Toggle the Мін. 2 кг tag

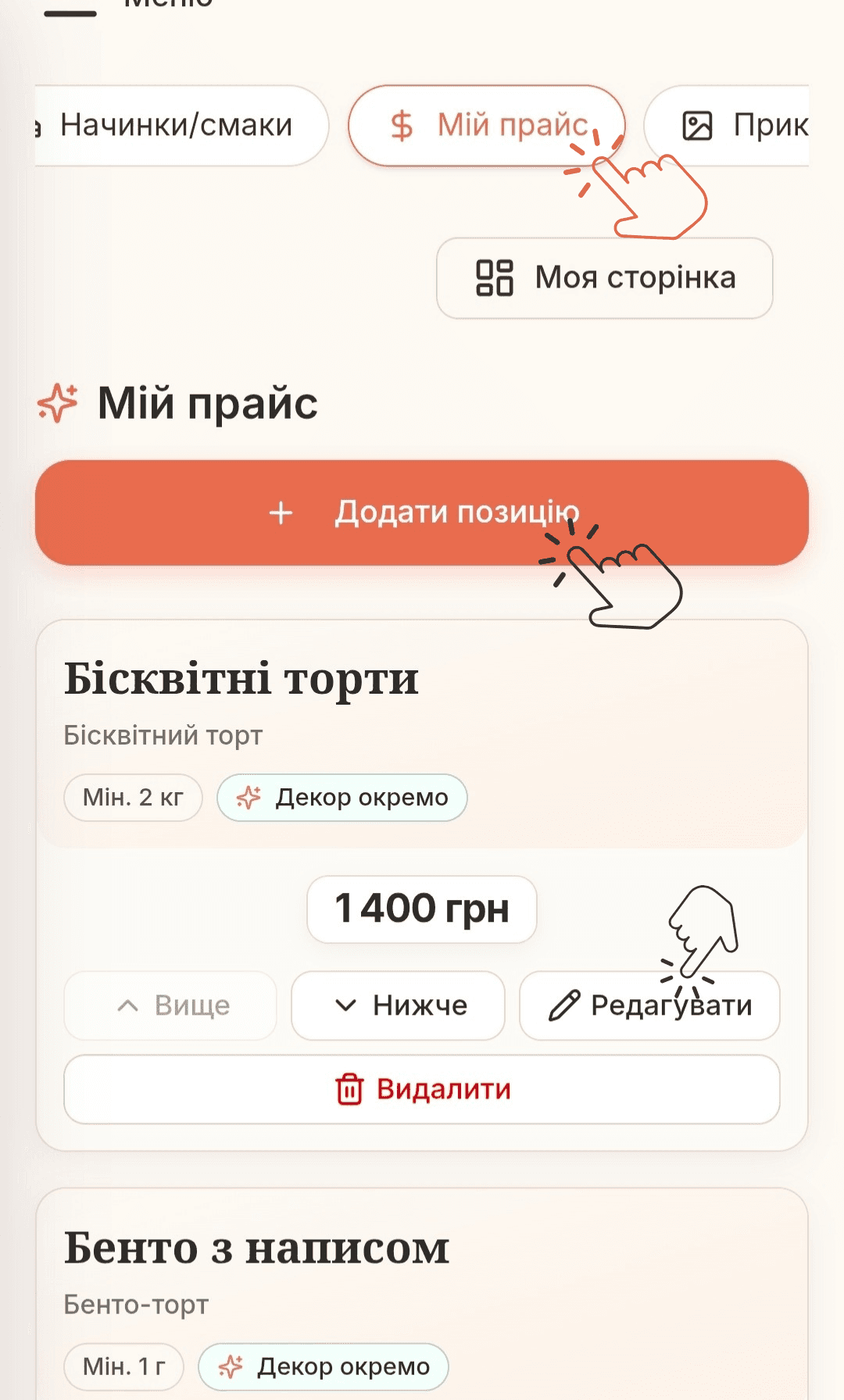pos(133,797)
